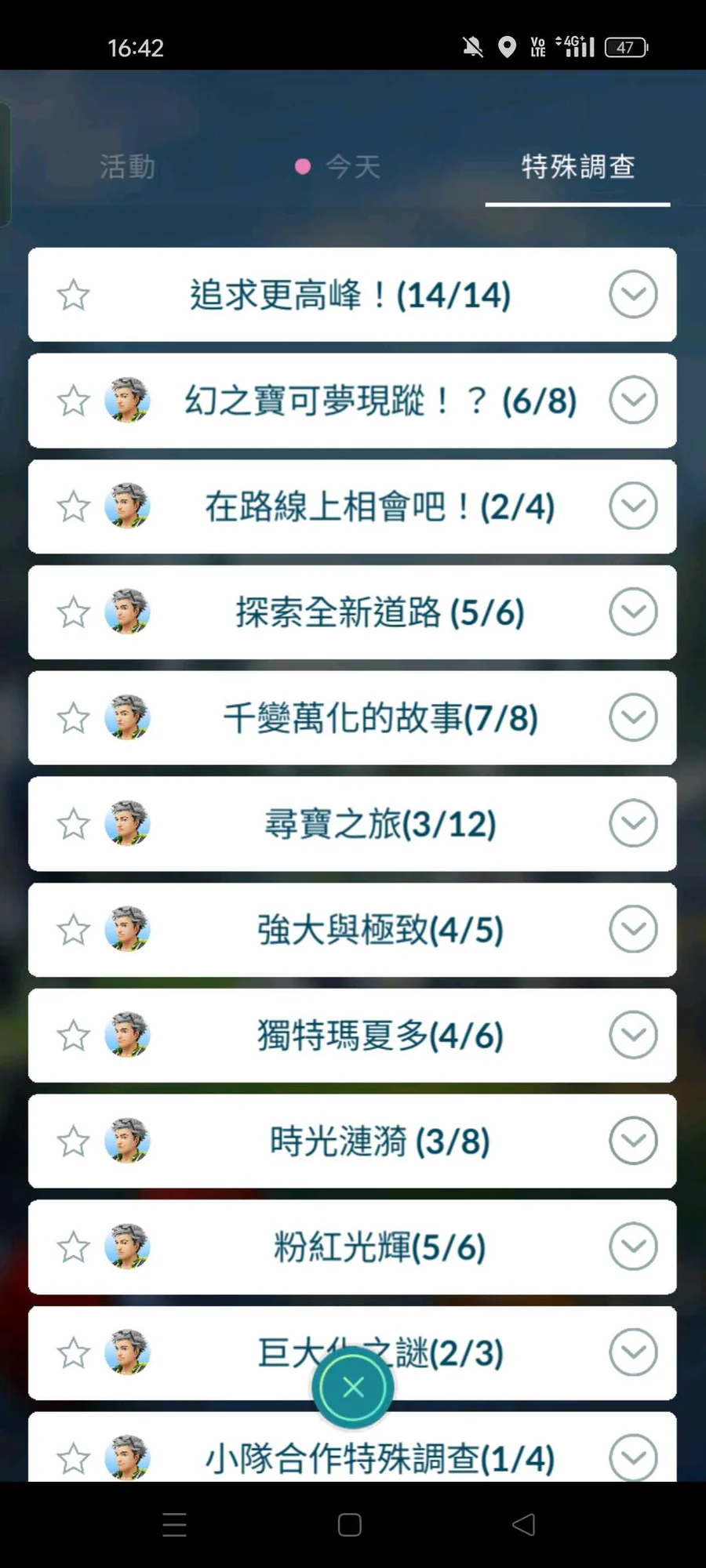Image resolution: width=706 pixels, height=1568 pixels.
Task: Switch to the 活動 tab
Action: (128, 167)
